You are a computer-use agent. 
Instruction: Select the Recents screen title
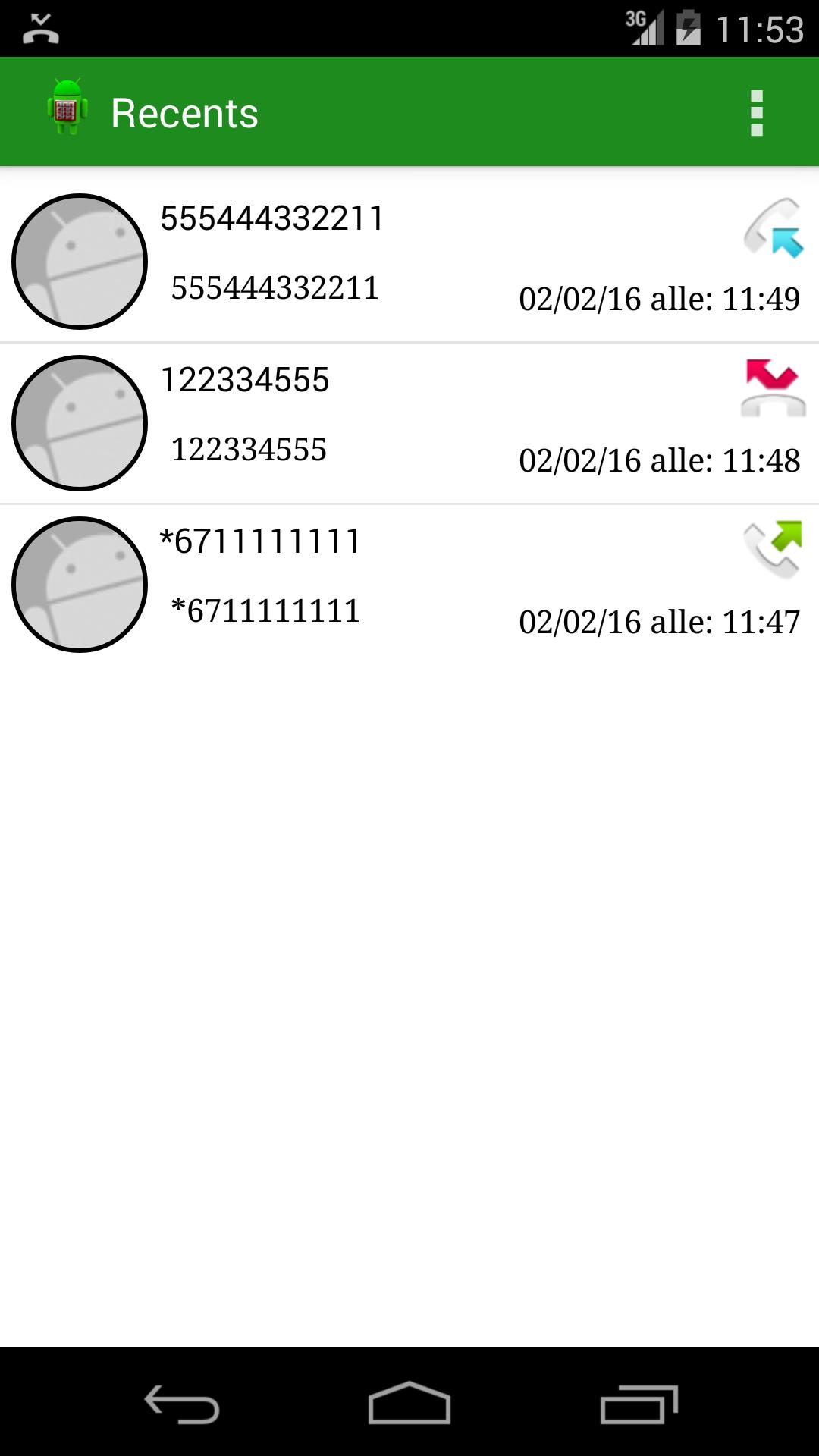pyautogui.click(x=184, y=111)
